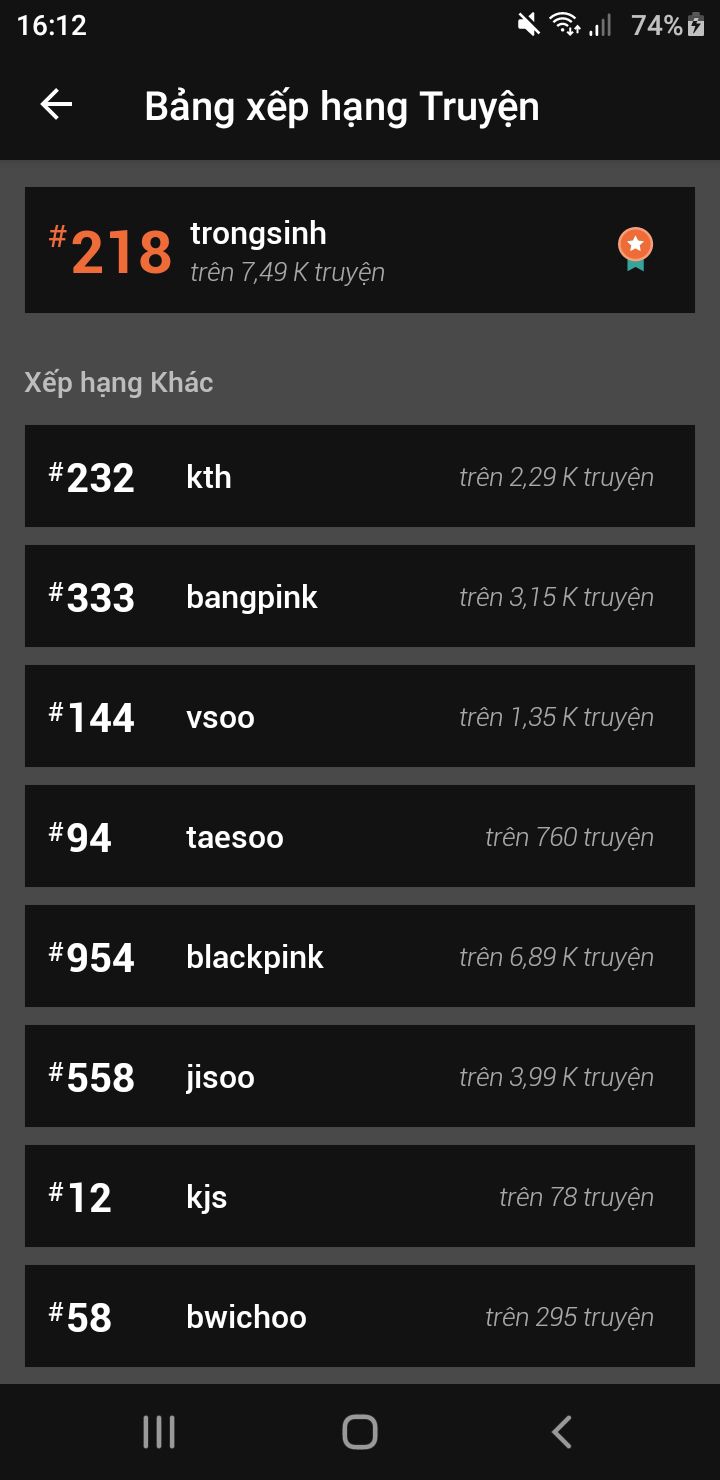Viewport: 720px width, 1480px height.
Task: View the taesoo ranking row
Action: pyautogui.click(x=359, y=836)
